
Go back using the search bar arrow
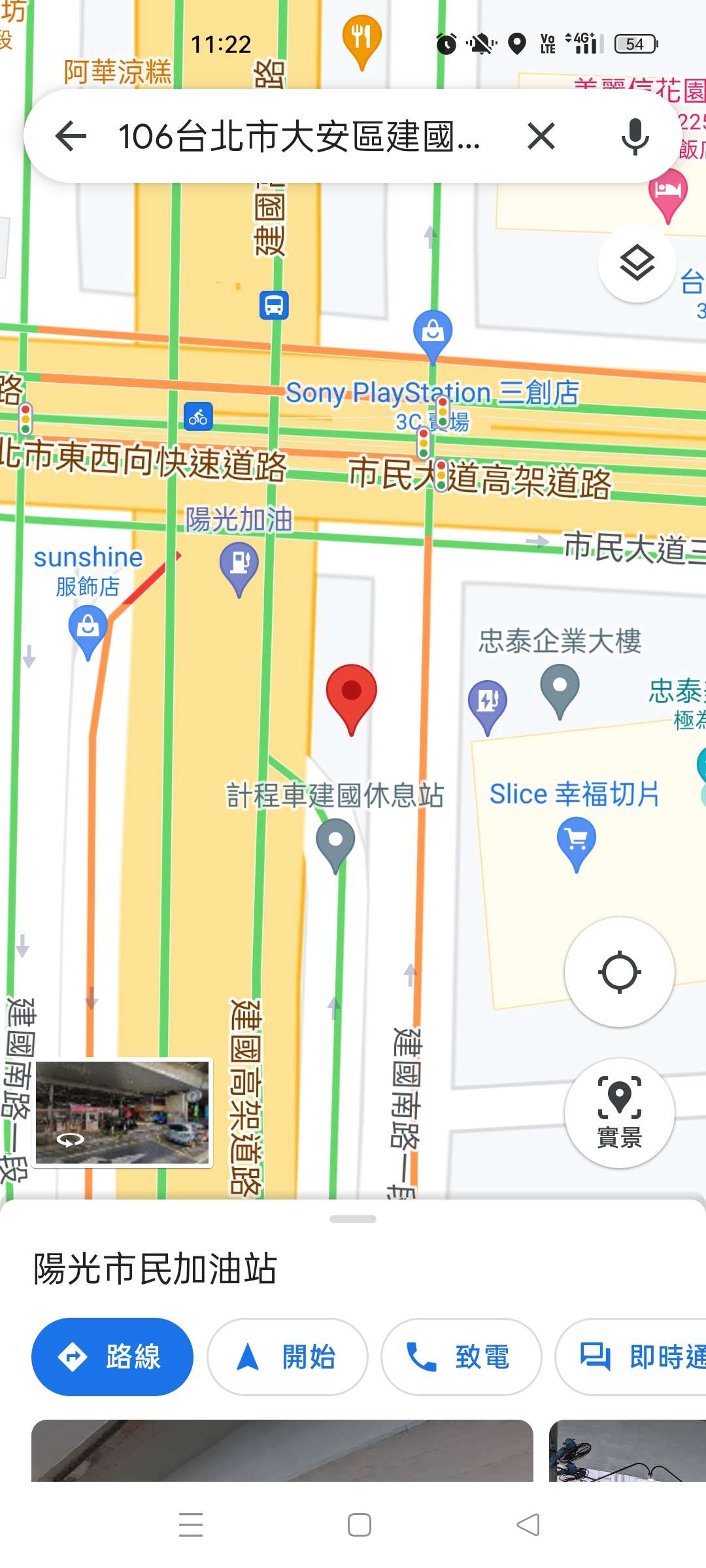pyautogui.click(x=71, y=137)
